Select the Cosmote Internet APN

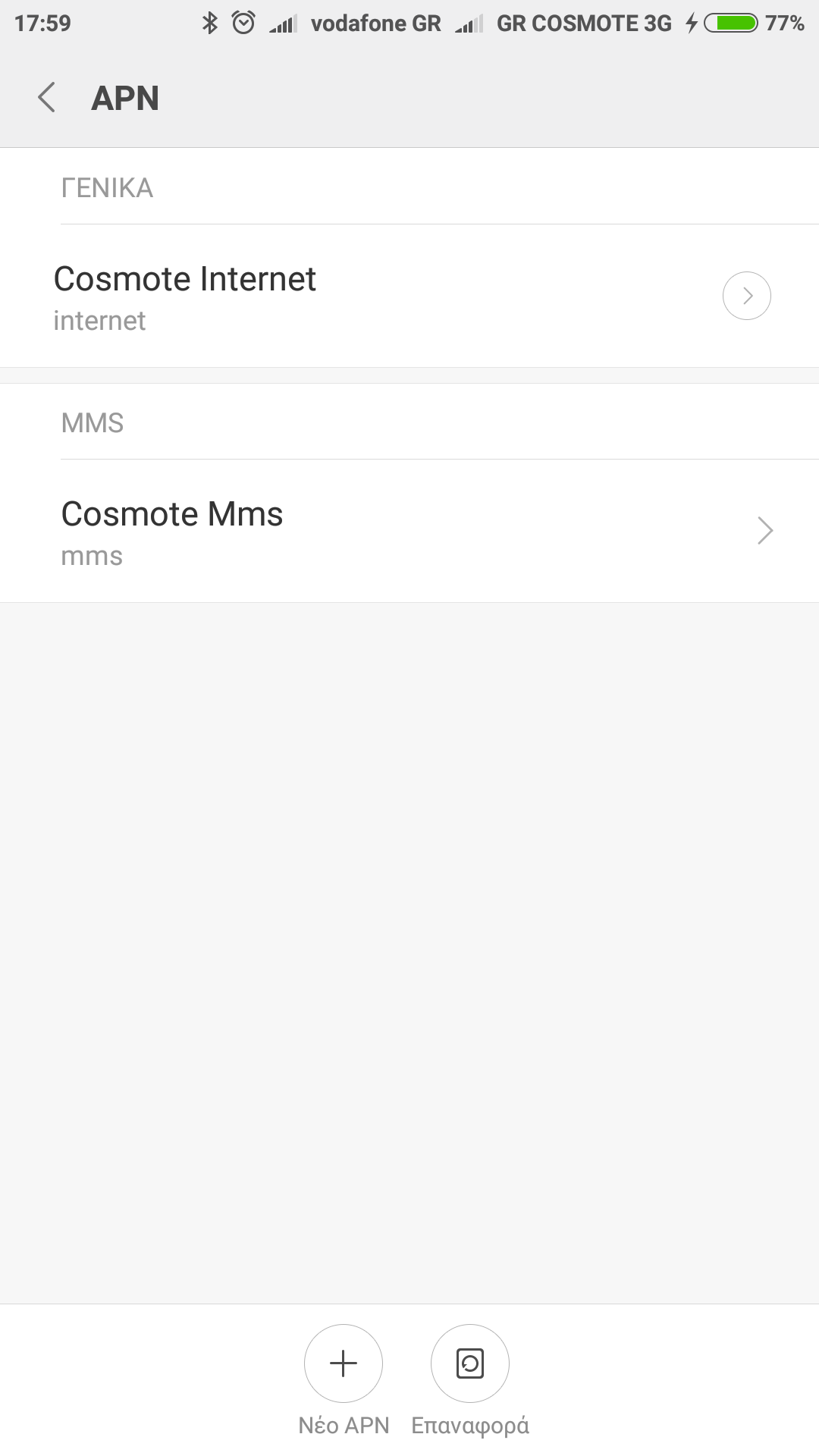tap(184, 296)
